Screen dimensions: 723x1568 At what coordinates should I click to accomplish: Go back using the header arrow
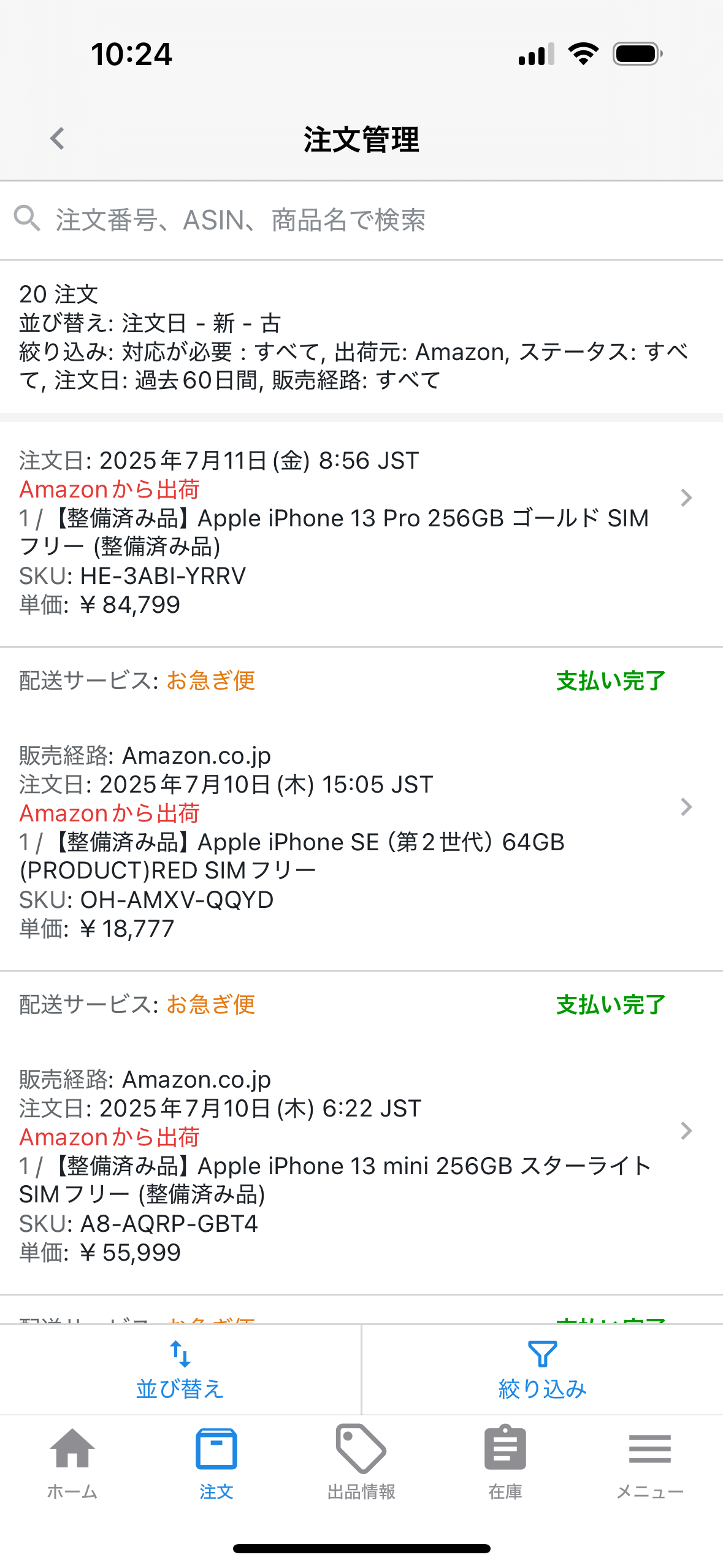[x=58, y=139]
